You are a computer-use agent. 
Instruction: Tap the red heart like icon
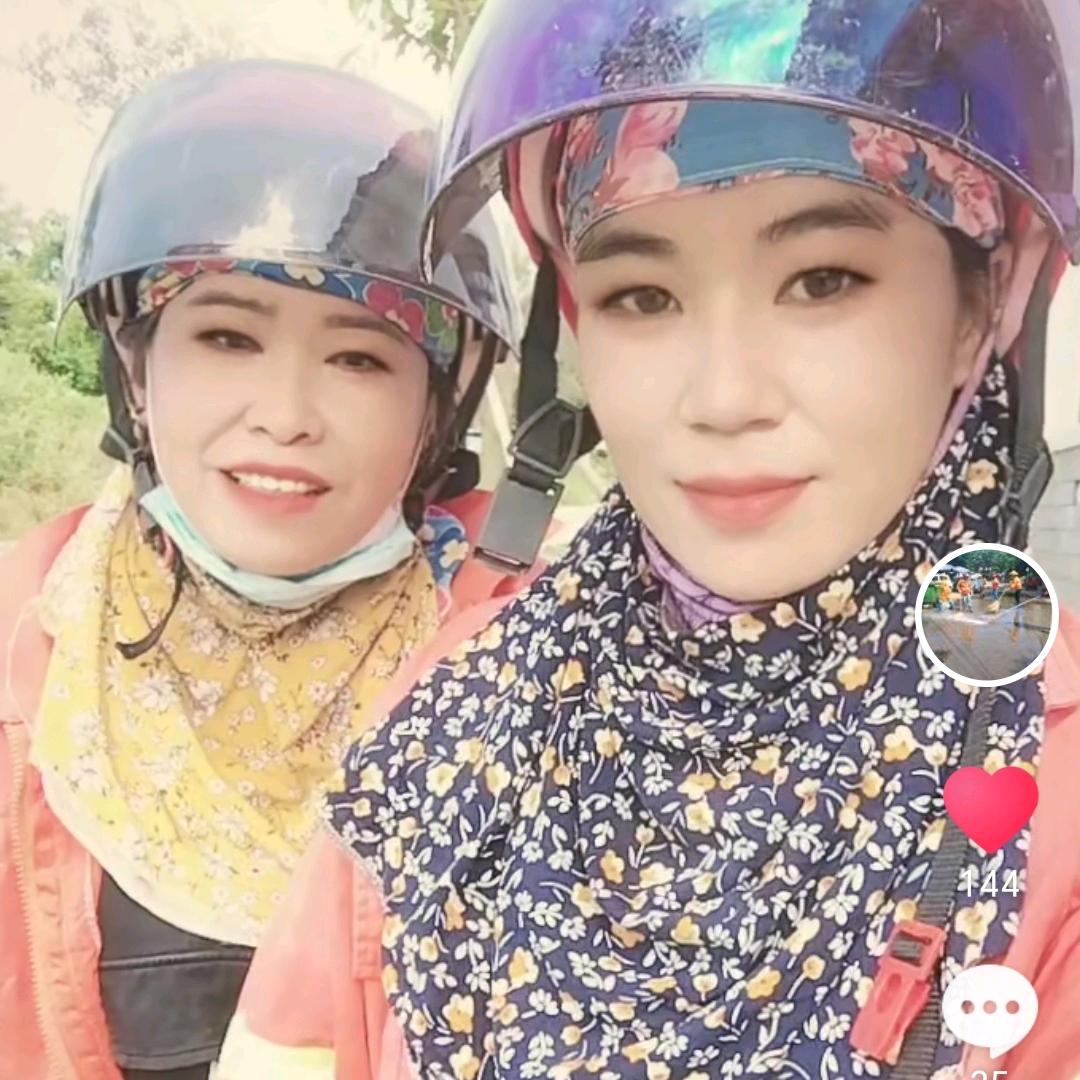click(990, 807)
